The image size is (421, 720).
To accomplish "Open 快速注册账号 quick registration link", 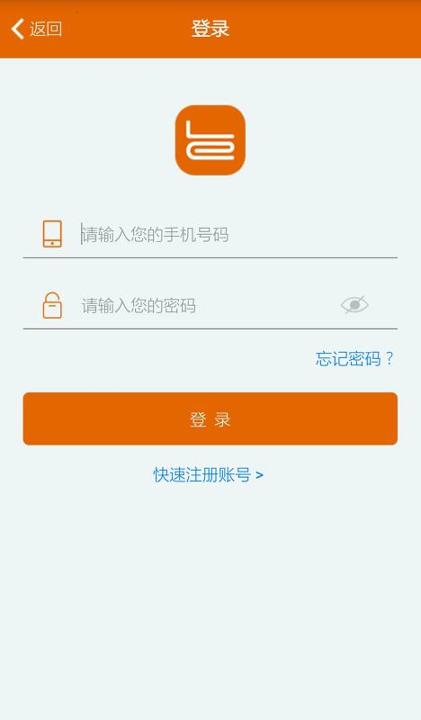I will click(x=208, y=475).
